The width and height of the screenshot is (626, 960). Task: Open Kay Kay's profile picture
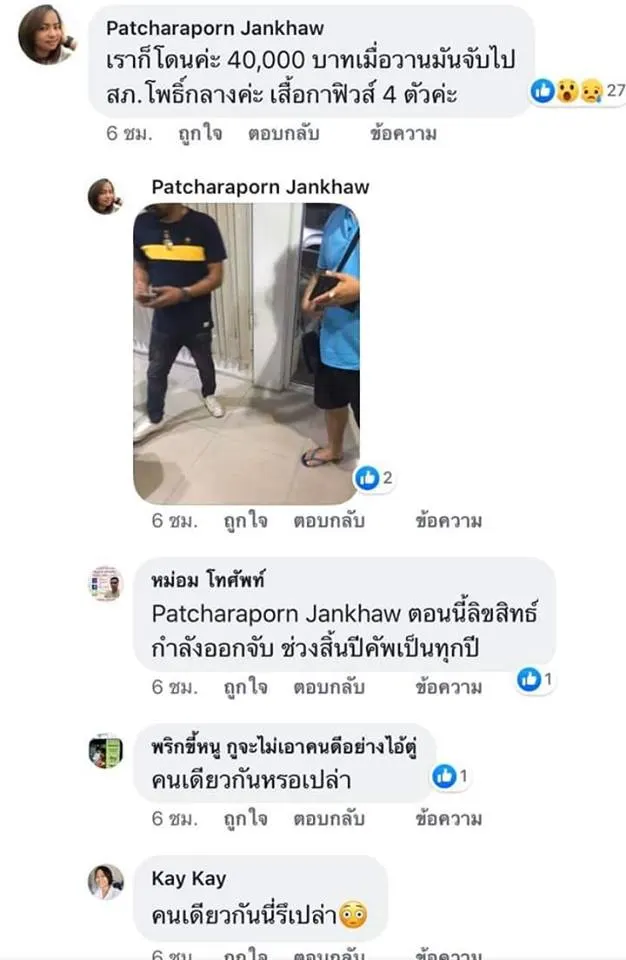click(x=105, y=882)
